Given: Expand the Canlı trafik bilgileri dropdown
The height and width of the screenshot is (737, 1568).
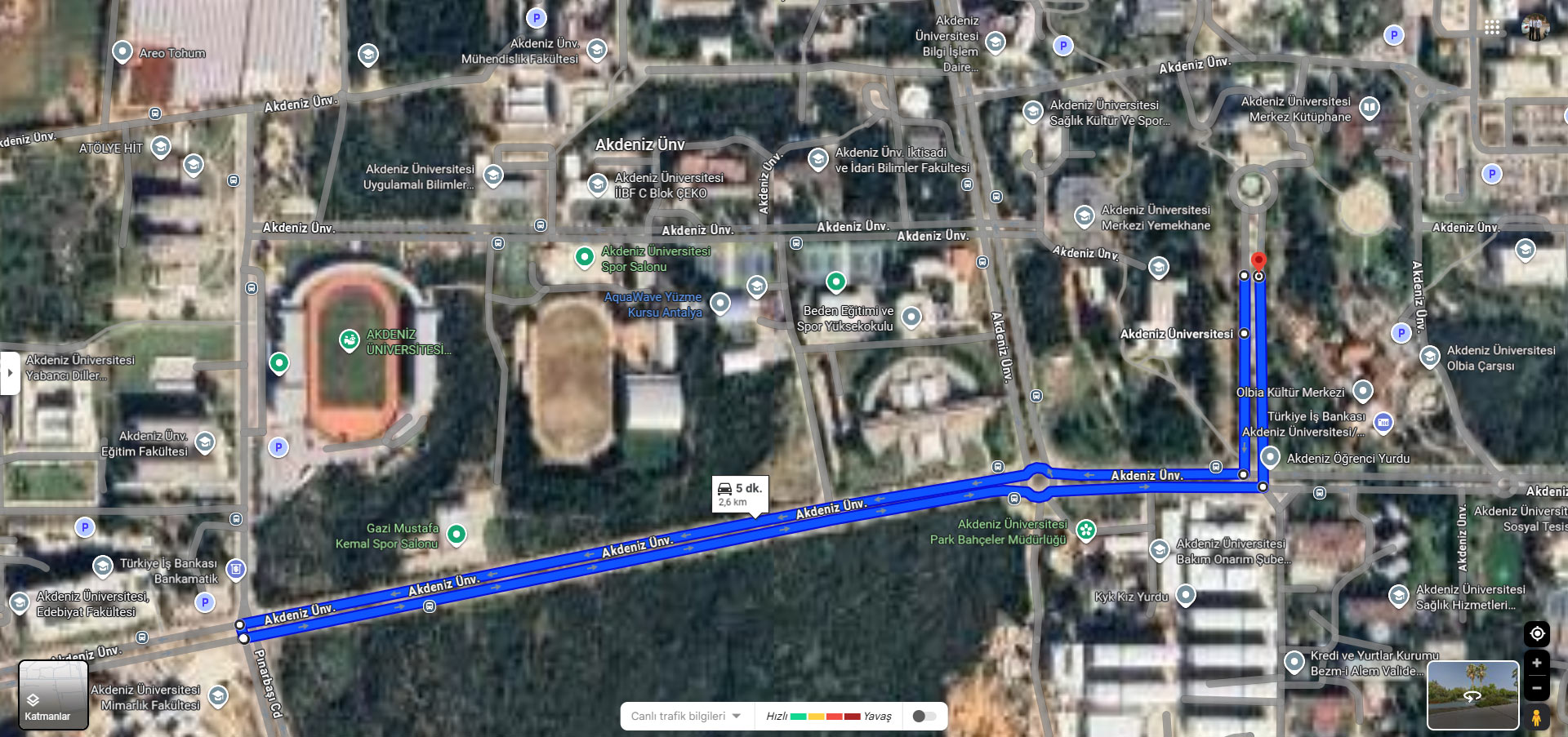Looking at the screenshot, I should point(686,716).
